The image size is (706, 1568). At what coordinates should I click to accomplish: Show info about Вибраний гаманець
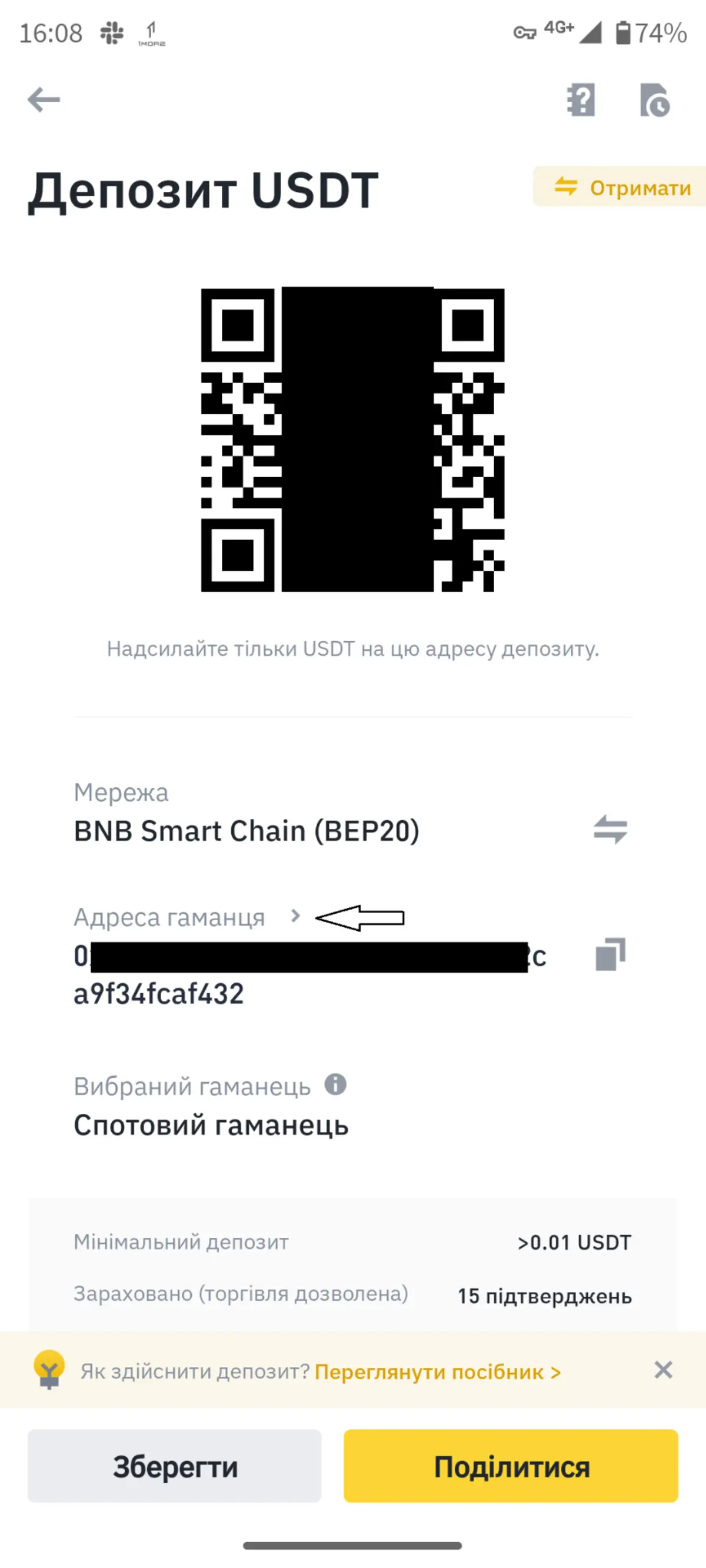click(335, 1084)
